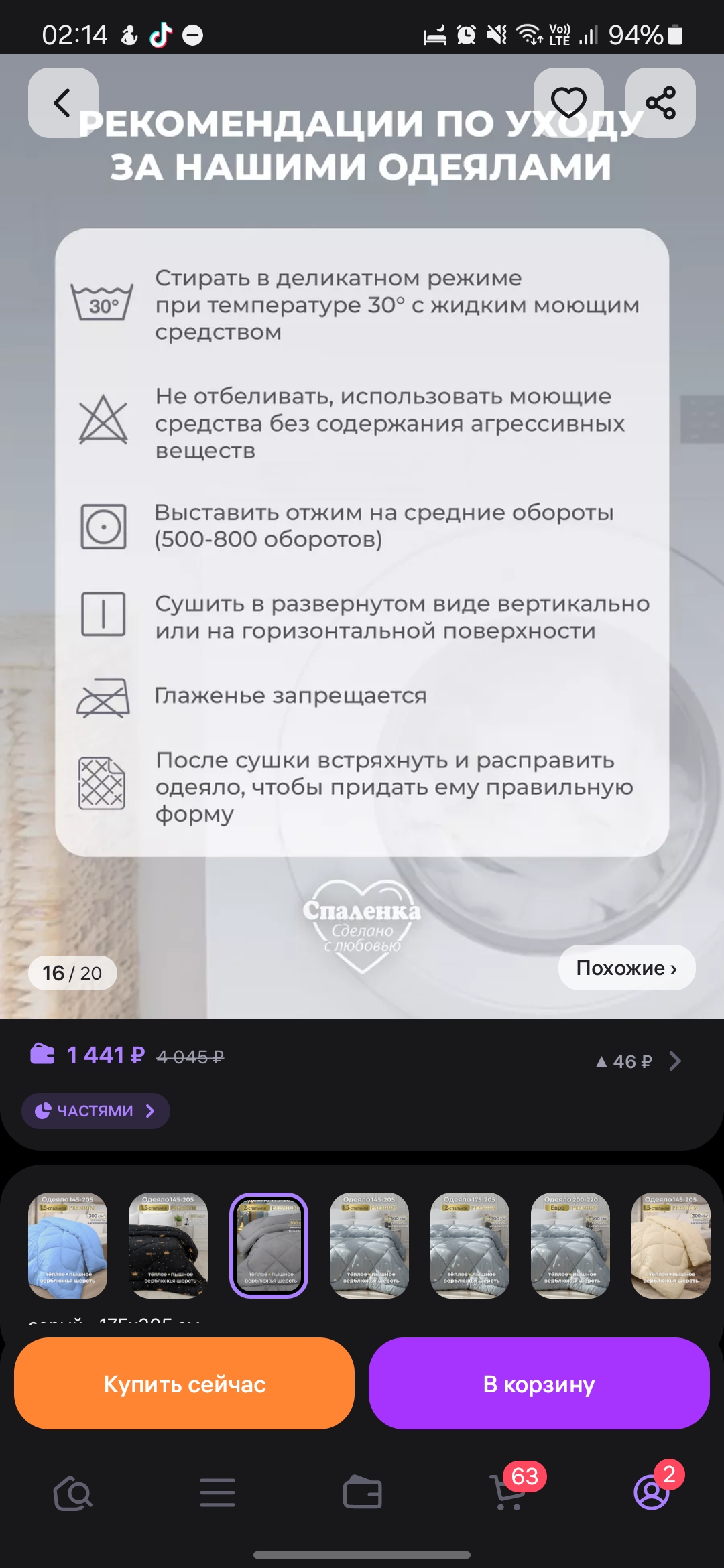
Task: Select the grey-blue 175-205 blanket variant
Action: [470, 1245]
